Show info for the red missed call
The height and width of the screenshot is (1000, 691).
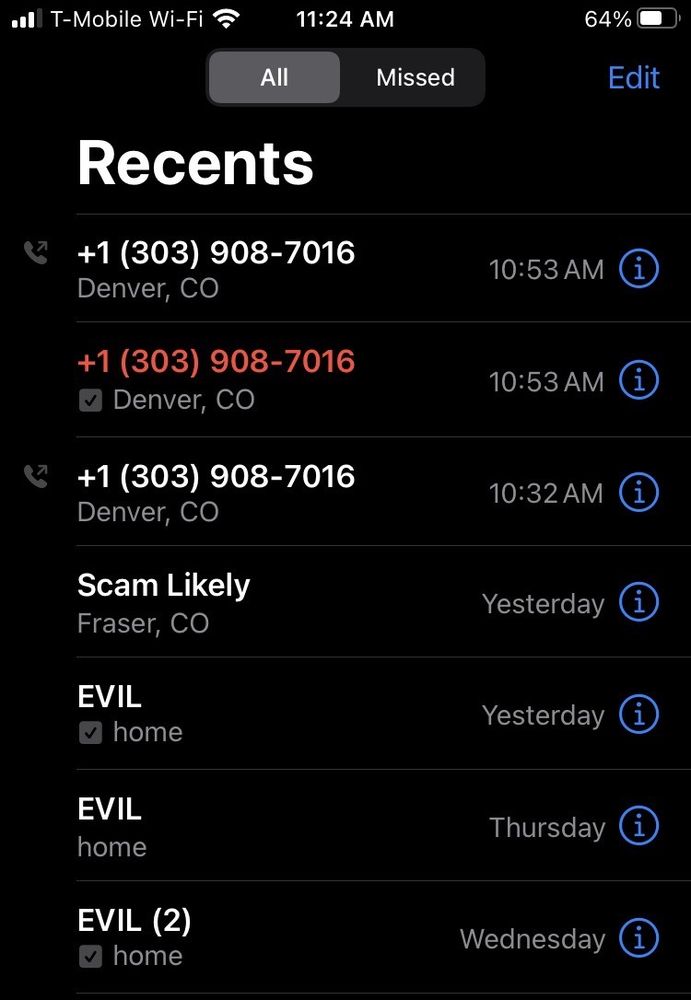(x=639, y=381)
